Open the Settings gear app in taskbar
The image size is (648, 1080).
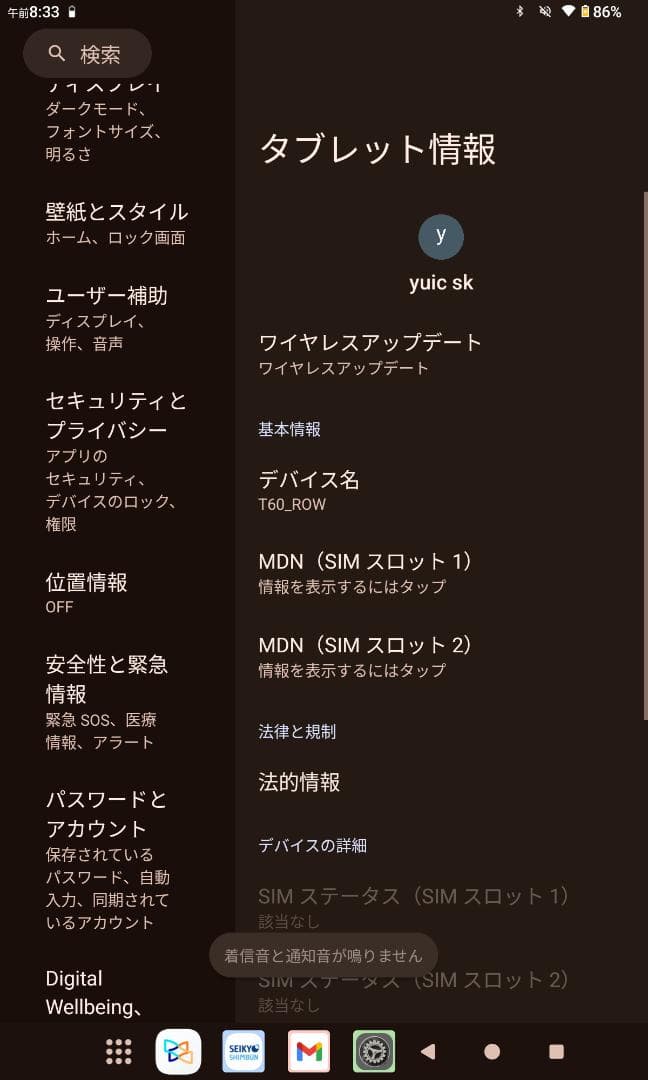(x=374, y=1051)
